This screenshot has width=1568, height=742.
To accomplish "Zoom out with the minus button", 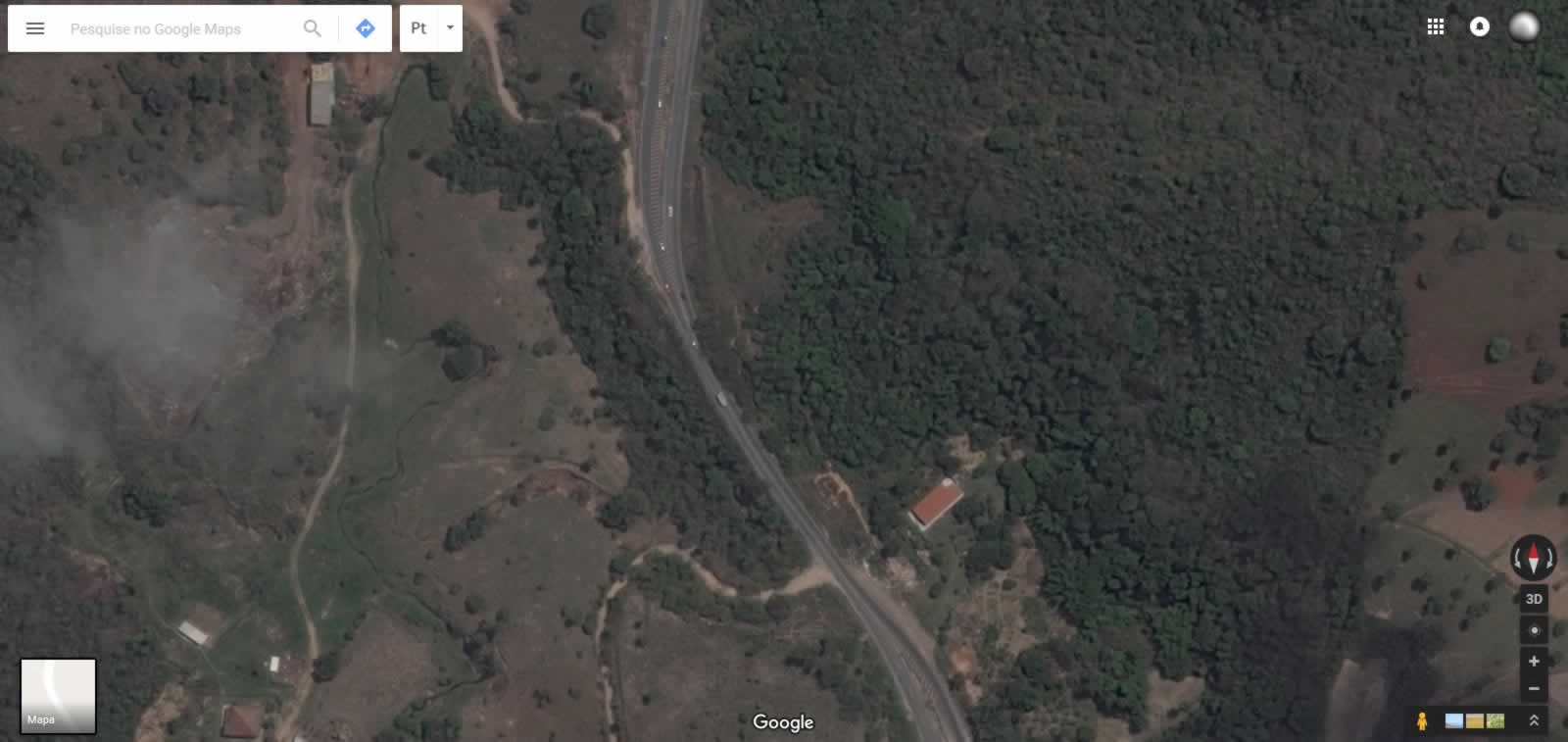I will 1534,689.
